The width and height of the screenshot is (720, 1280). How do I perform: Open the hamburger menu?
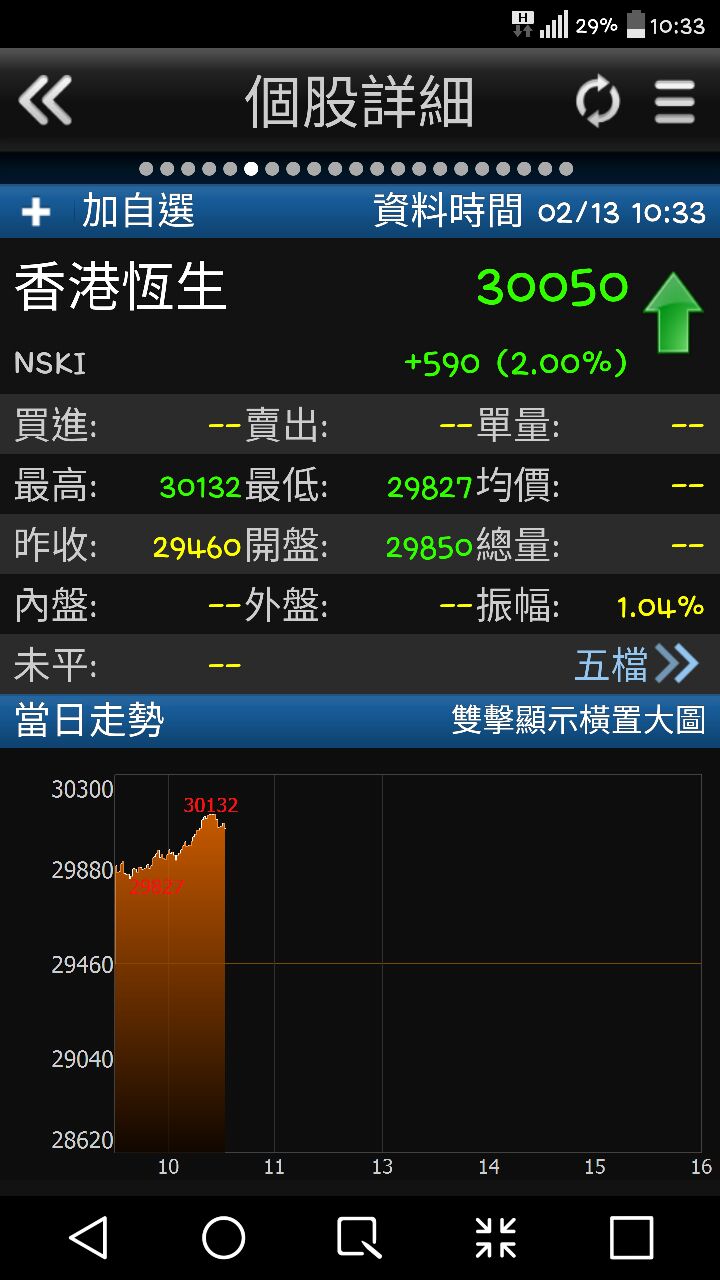pos(675,102)
